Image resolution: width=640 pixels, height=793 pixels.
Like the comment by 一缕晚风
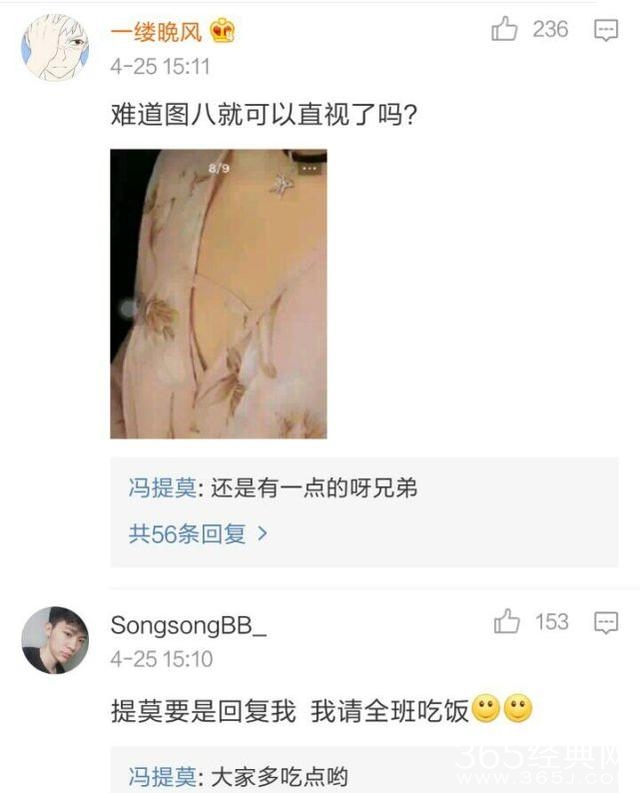[x=505, y=30]
